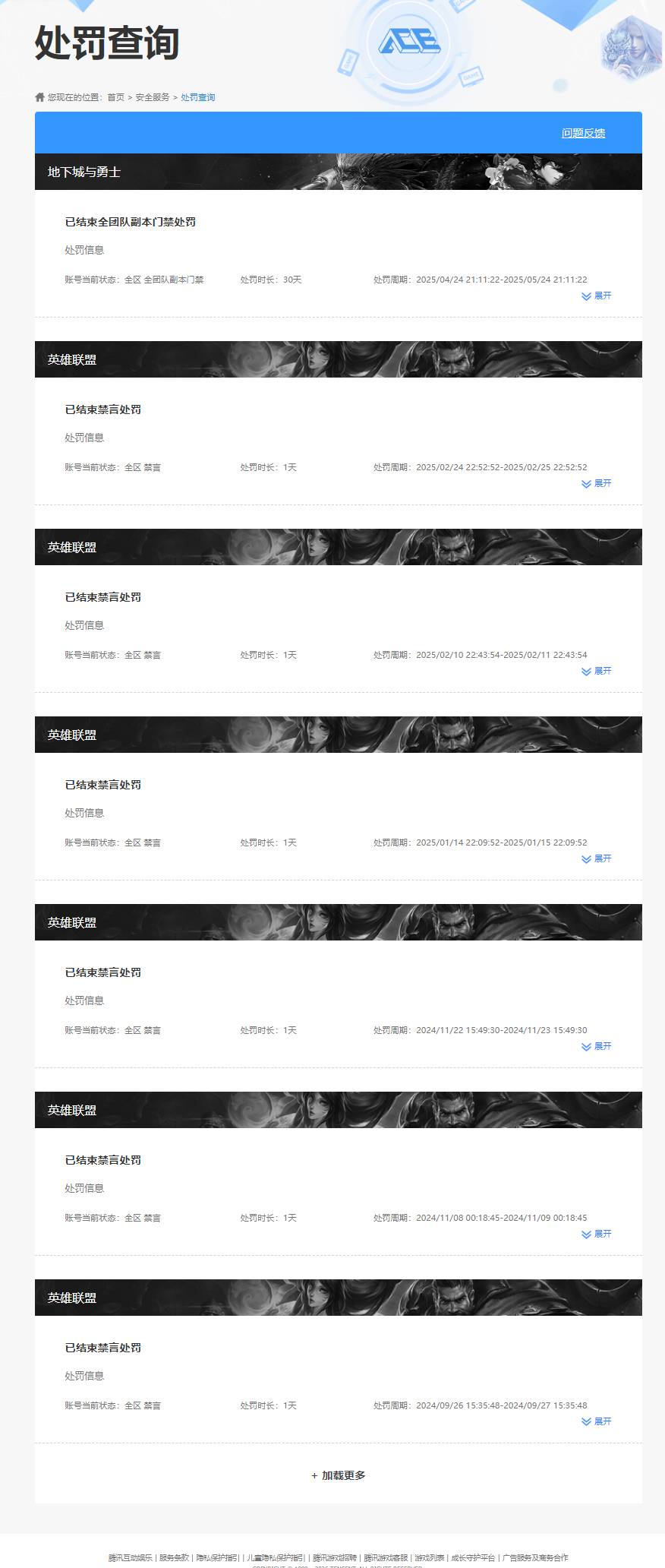Go to 首页 in the breadcrumb
This screenshot has height=1568, width=665.
point(115,97)
